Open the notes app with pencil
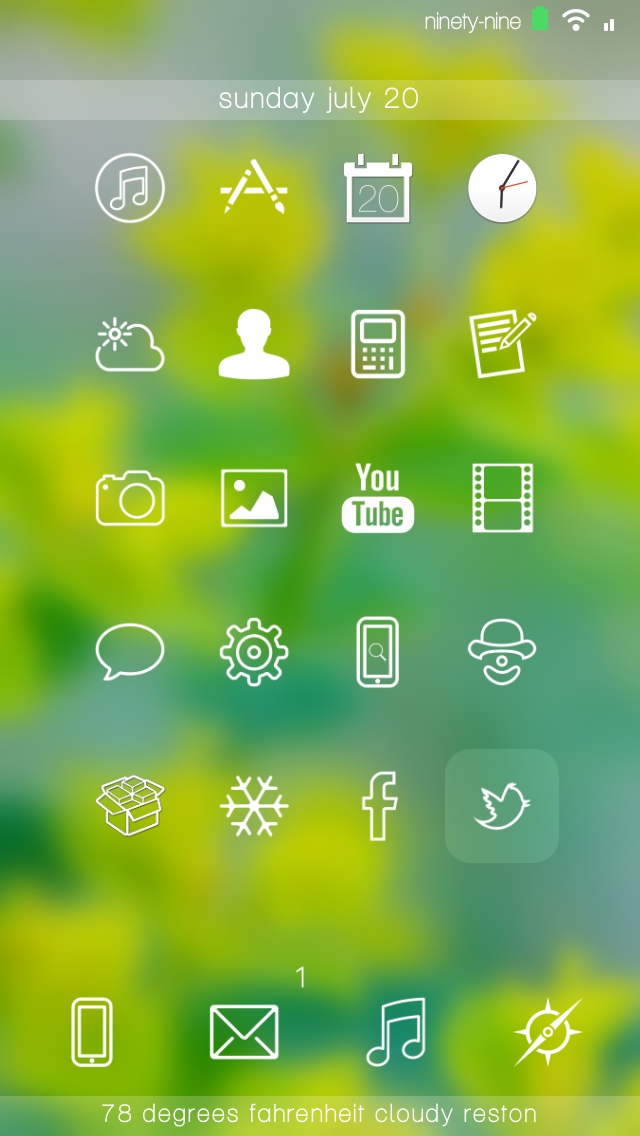640x1136 pixels. pyautogui.click(x=502, y=343)
